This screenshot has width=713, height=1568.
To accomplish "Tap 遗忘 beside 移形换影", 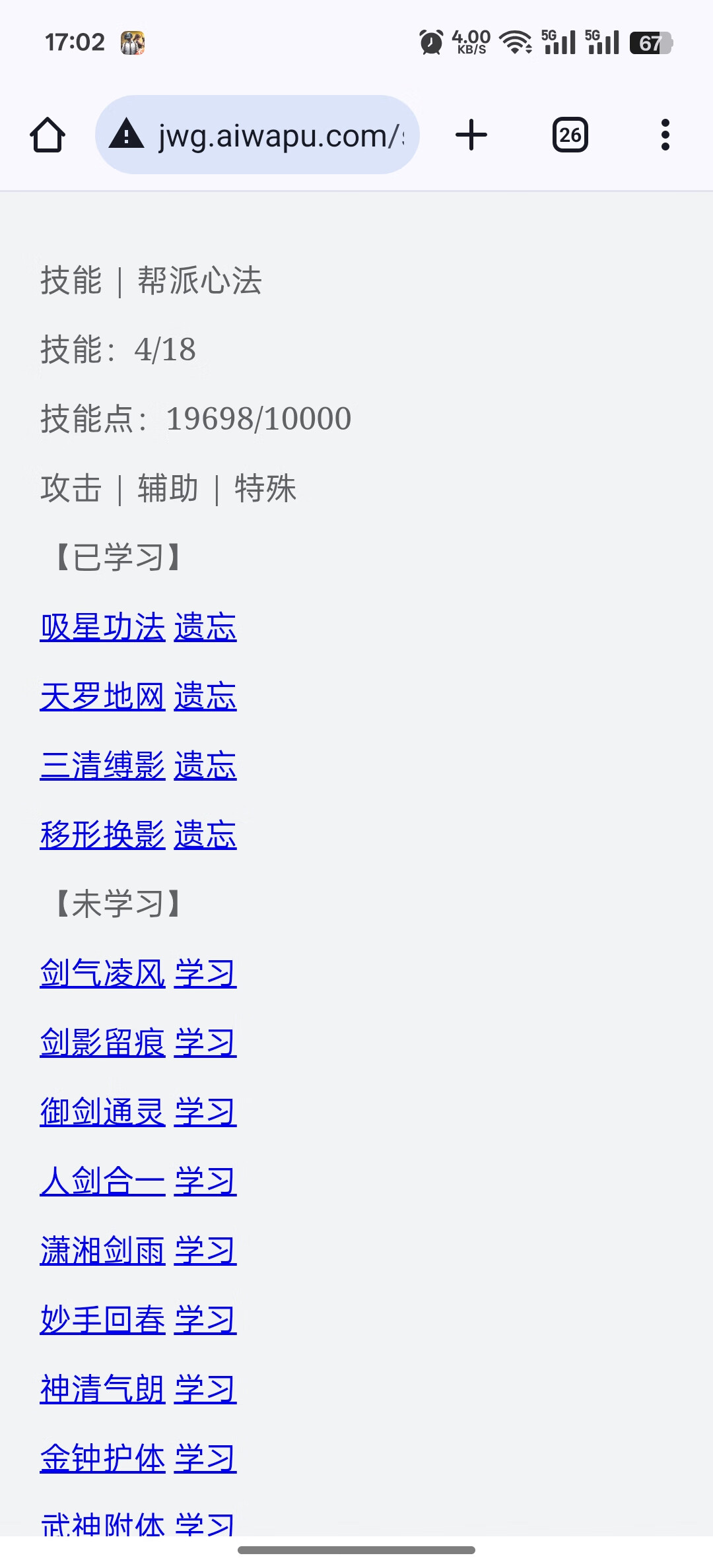I will 205,835.
